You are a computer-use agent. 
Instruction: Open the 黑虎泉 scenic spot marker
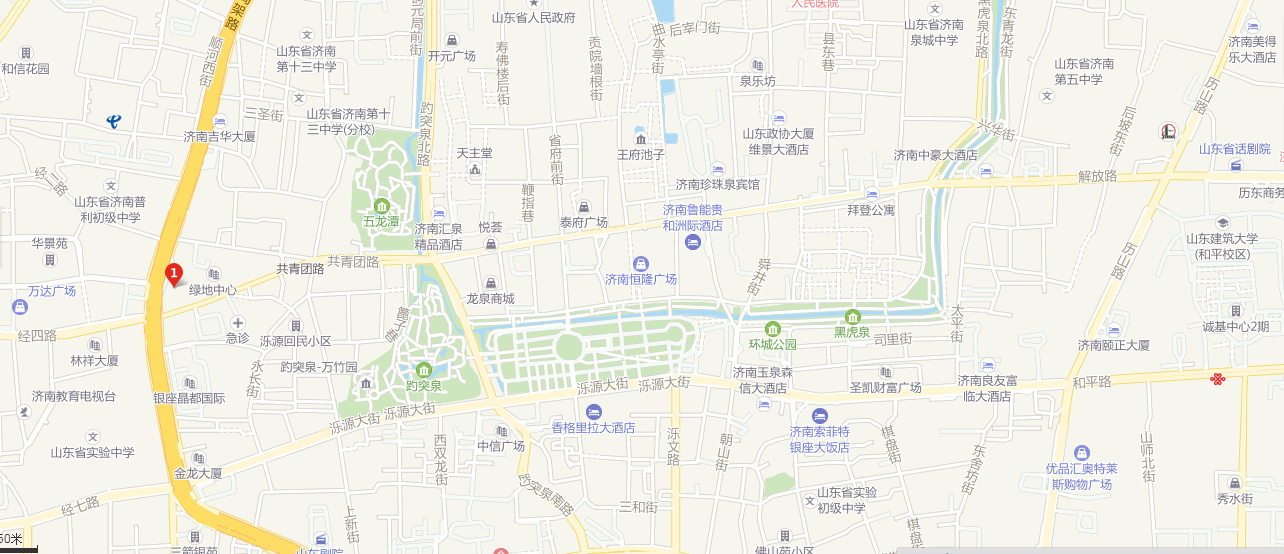pos(852,316)
